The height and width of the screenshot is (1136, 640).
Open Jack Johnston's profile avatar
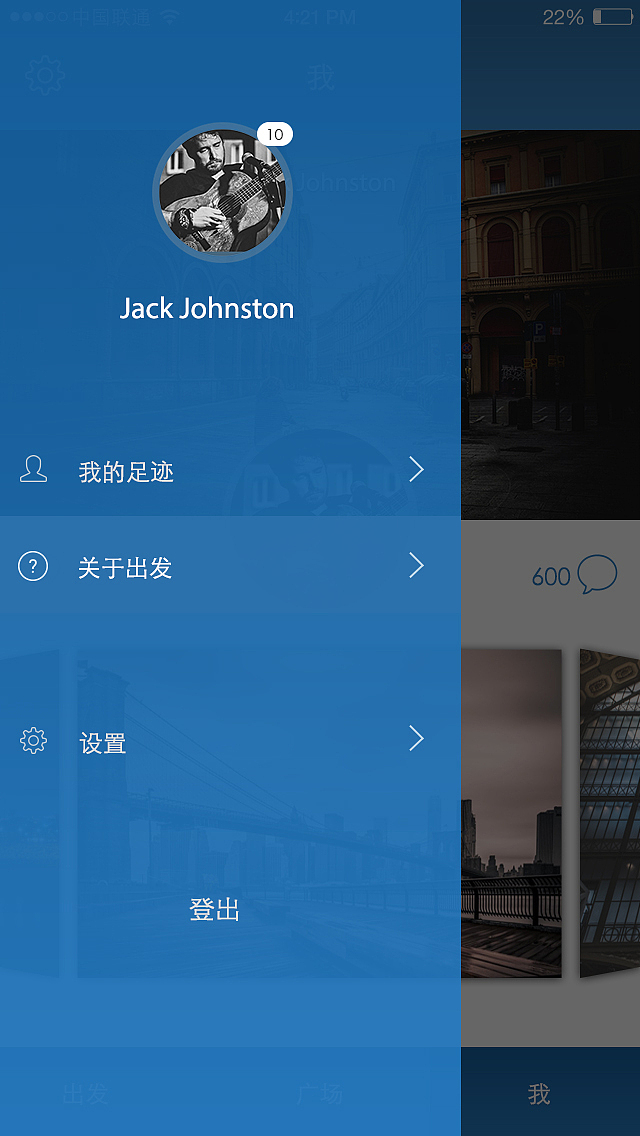(222, 191)
